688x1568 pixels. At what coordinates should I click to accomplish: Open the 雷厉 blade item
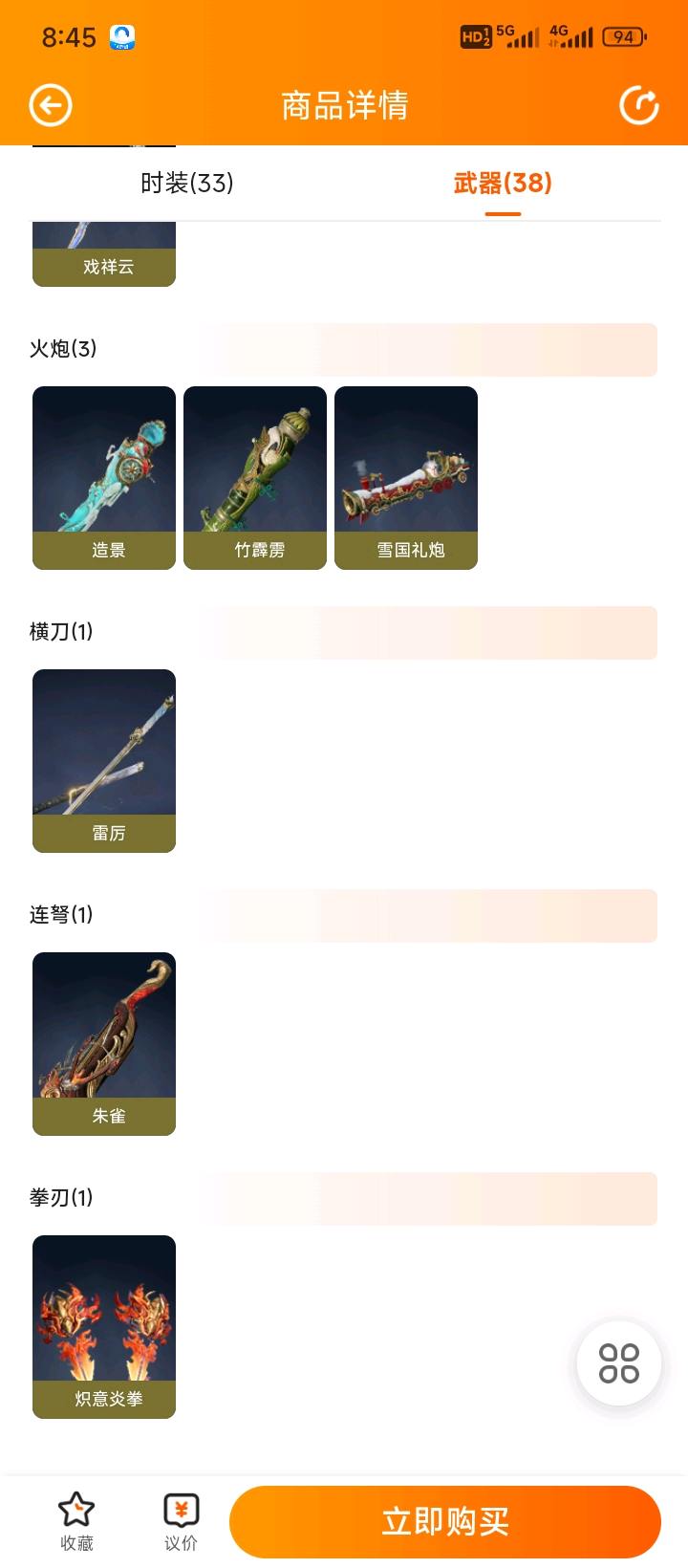point(104,761)
